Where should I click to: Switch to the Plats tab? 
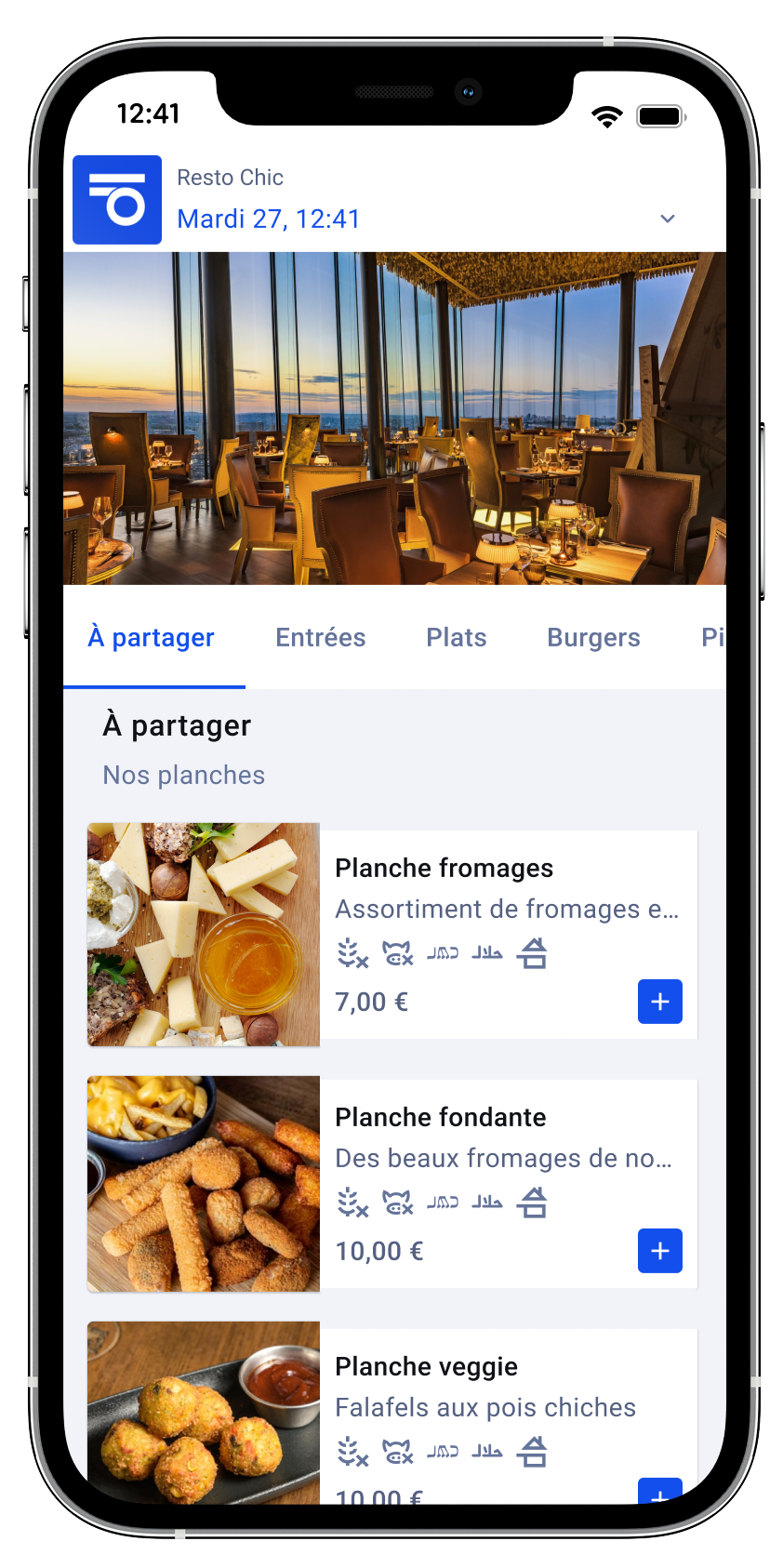click(456, 638)
